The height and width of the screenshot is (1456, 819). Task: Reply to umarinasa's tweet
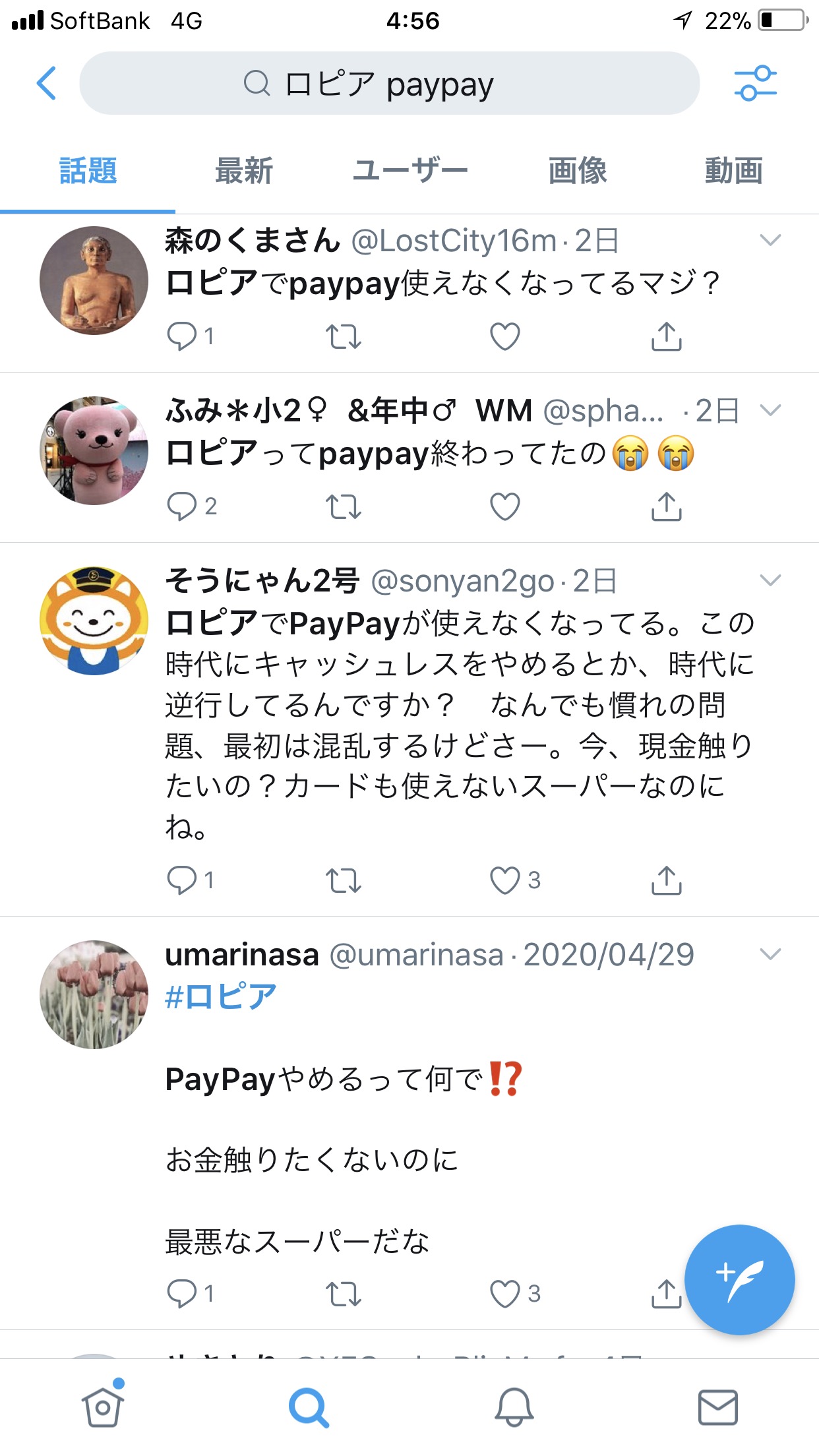point(182,1294)
